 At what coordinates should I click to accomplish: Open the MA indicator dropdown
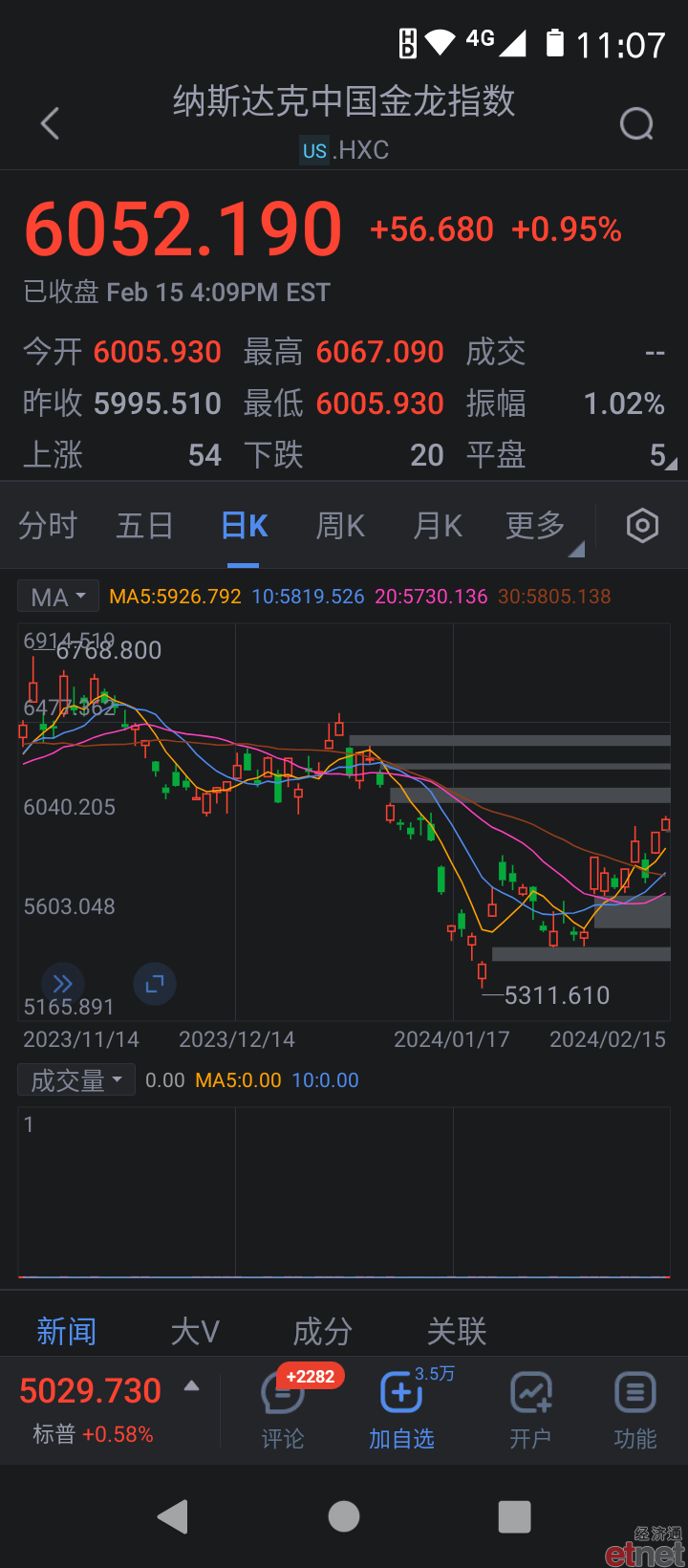58,597
